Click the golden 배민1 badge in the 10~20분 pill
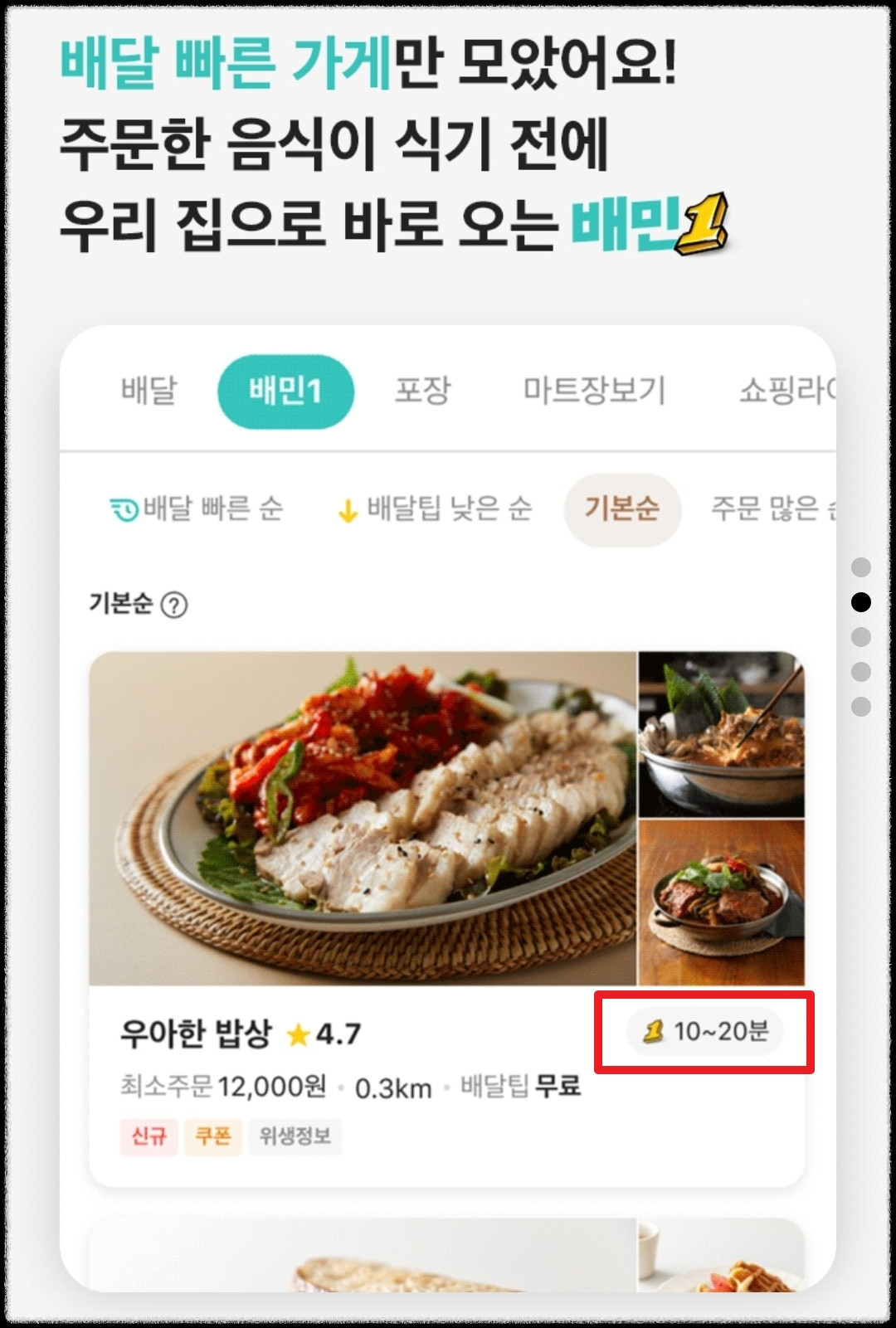896x1328 pixels. coord(655,1031)
